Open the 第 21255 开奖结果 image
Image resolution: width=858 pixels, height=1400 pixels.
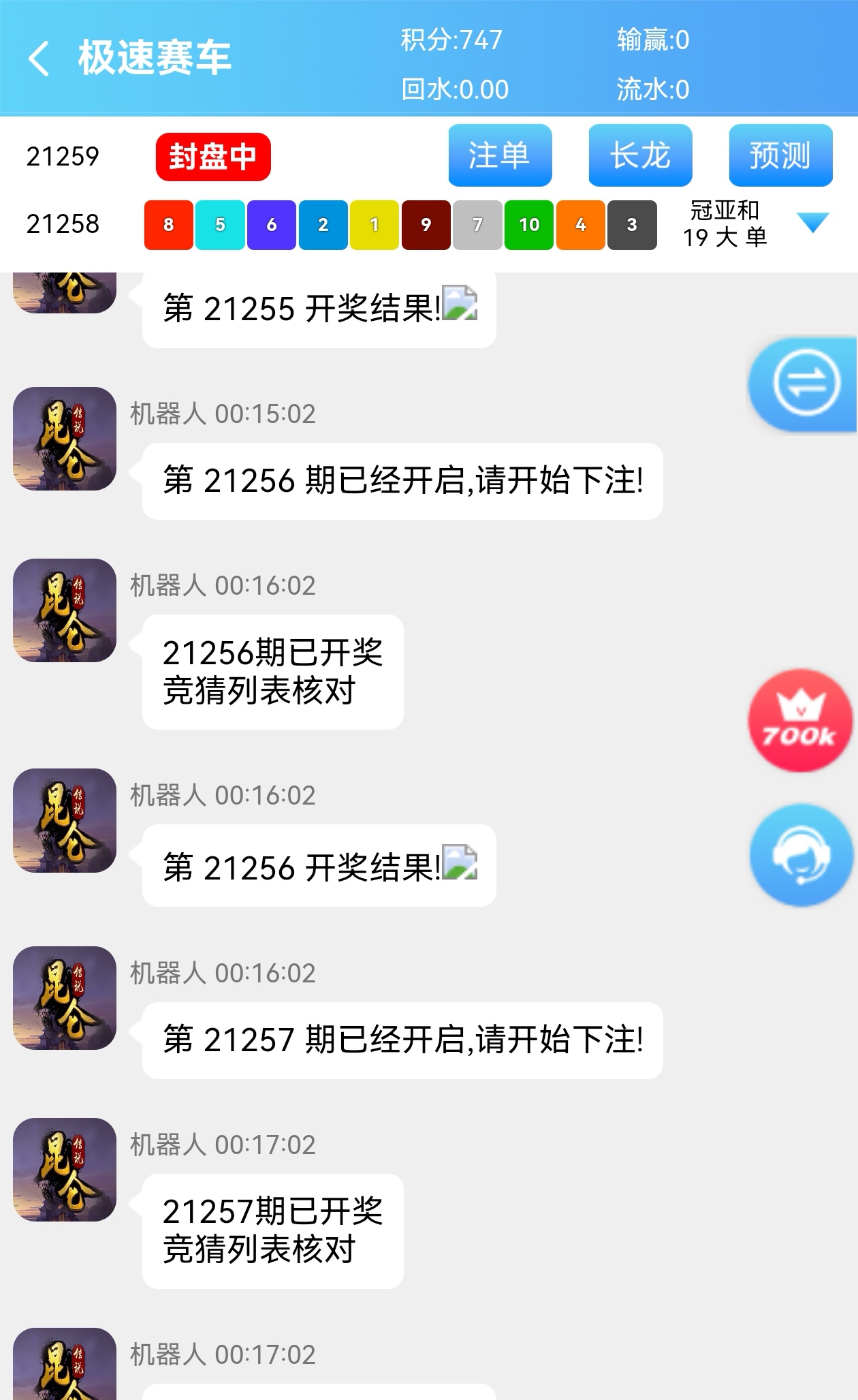[460, 303]
